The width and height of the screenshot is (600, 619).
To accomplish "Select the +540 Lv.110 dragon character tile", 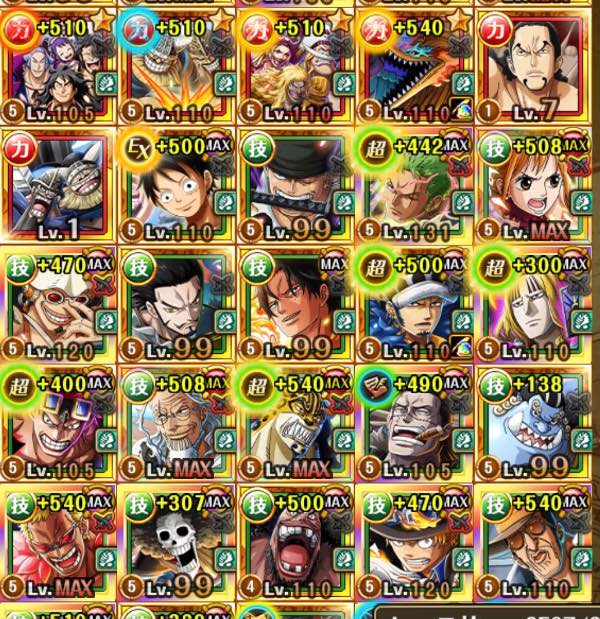I will point(414,63).
